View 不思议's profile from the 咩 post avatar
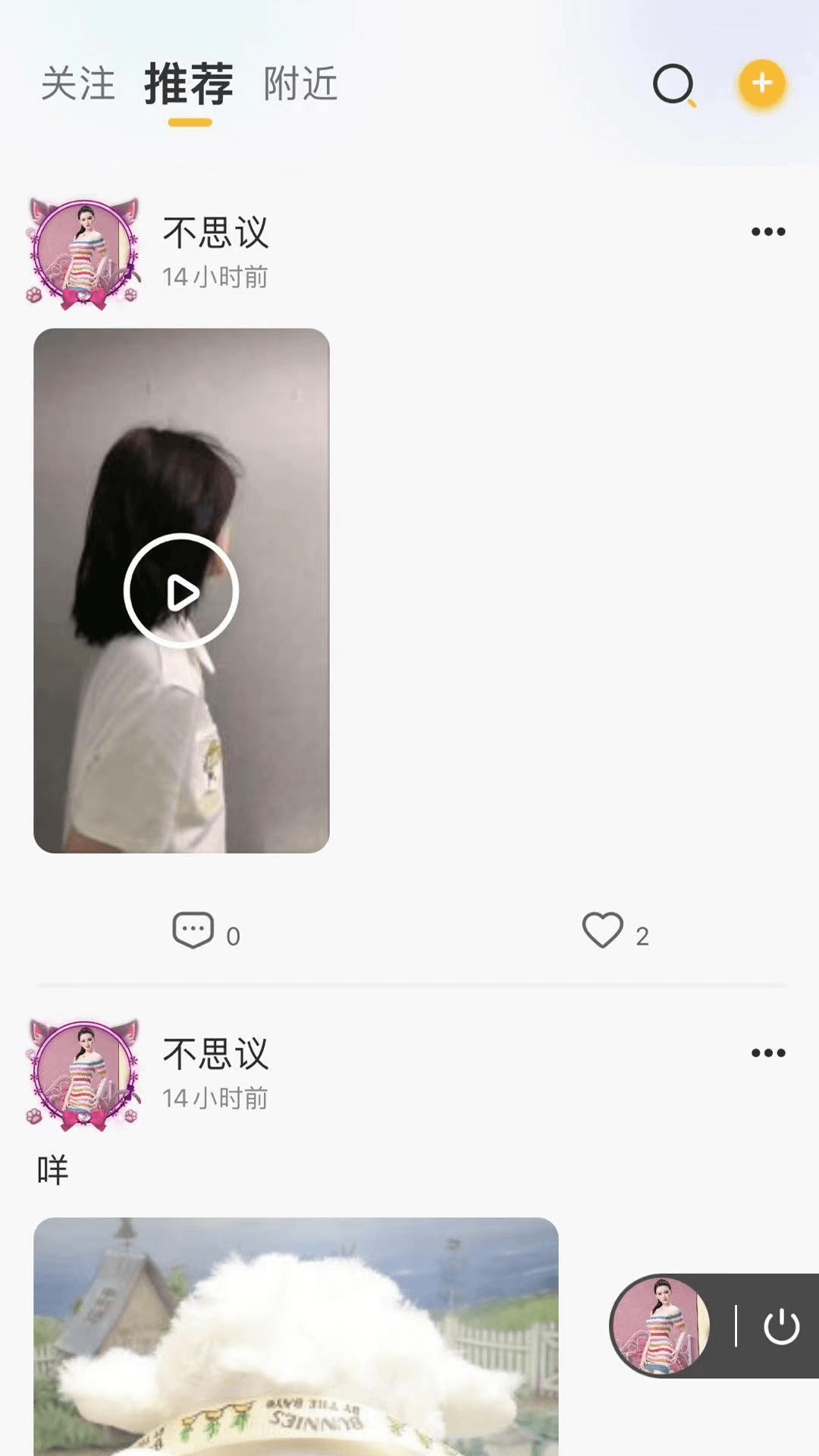The width and height of the screenshot is (819, 1456). 84,1075
